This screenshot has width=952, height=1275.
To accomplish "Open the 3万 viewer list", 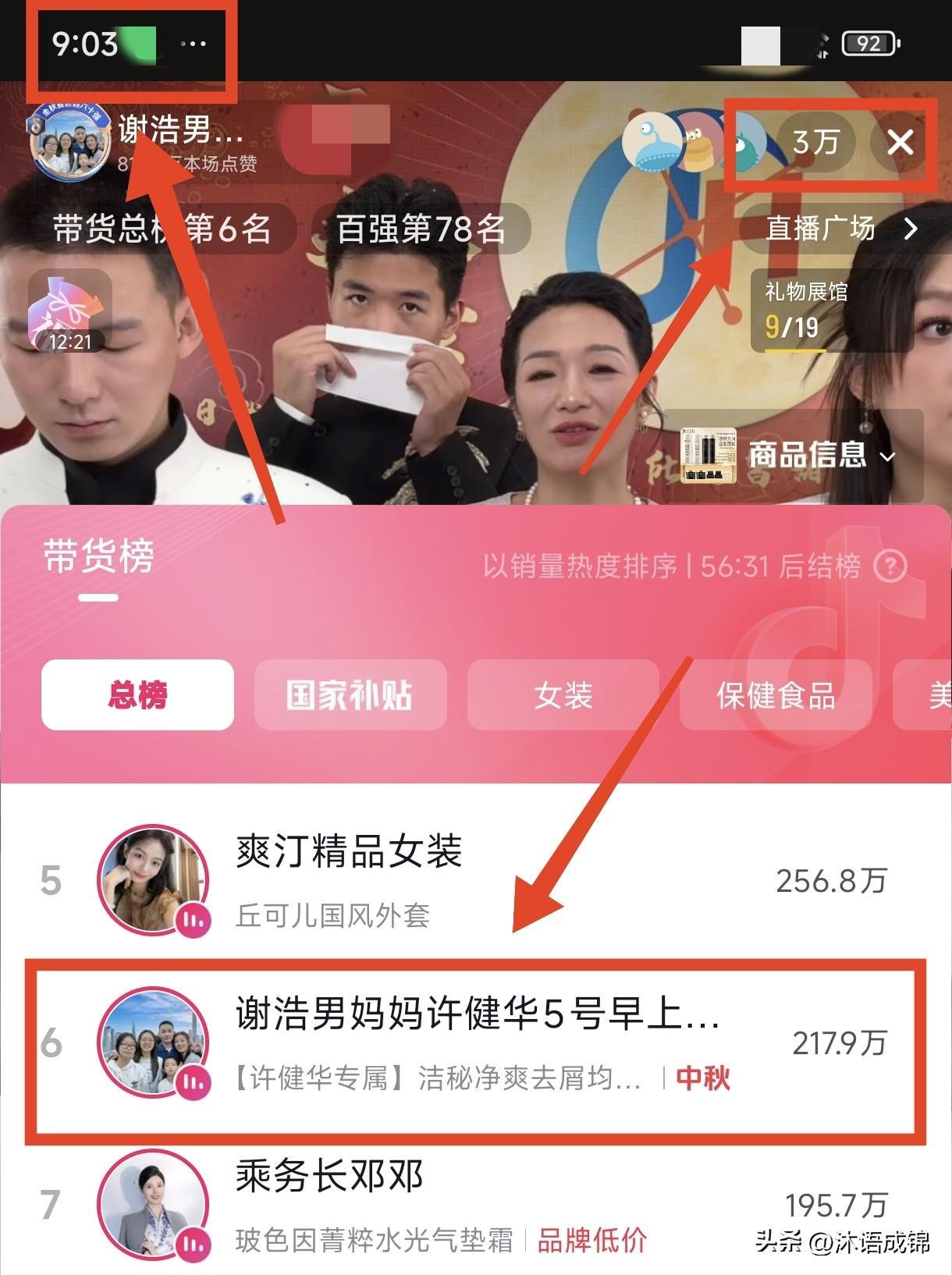I will click(816, 143).
